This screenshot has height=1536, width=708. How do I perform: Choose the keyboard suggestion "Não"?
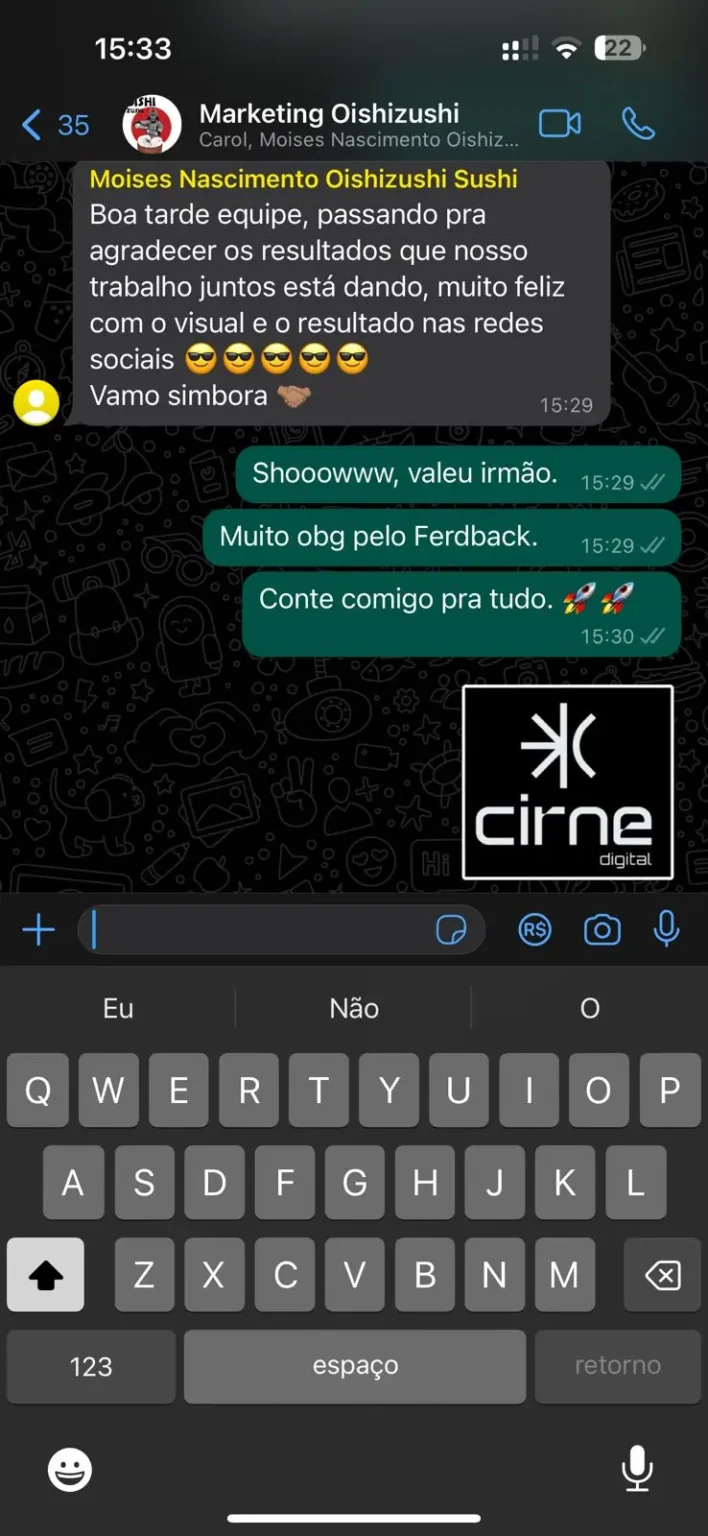pos(354,1008)
